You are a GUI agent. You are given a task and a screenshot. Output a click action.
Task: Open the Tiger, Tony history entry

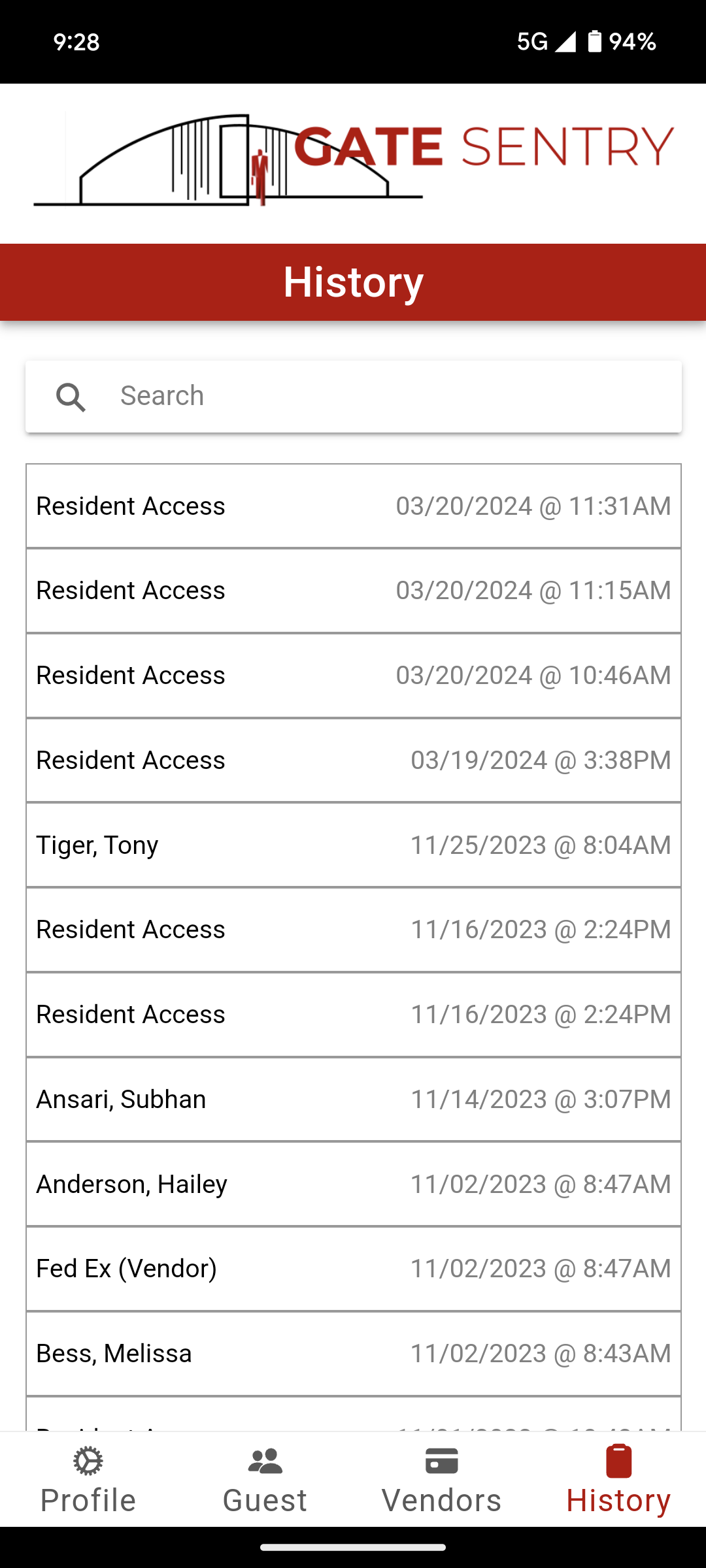tap(353, 845)
